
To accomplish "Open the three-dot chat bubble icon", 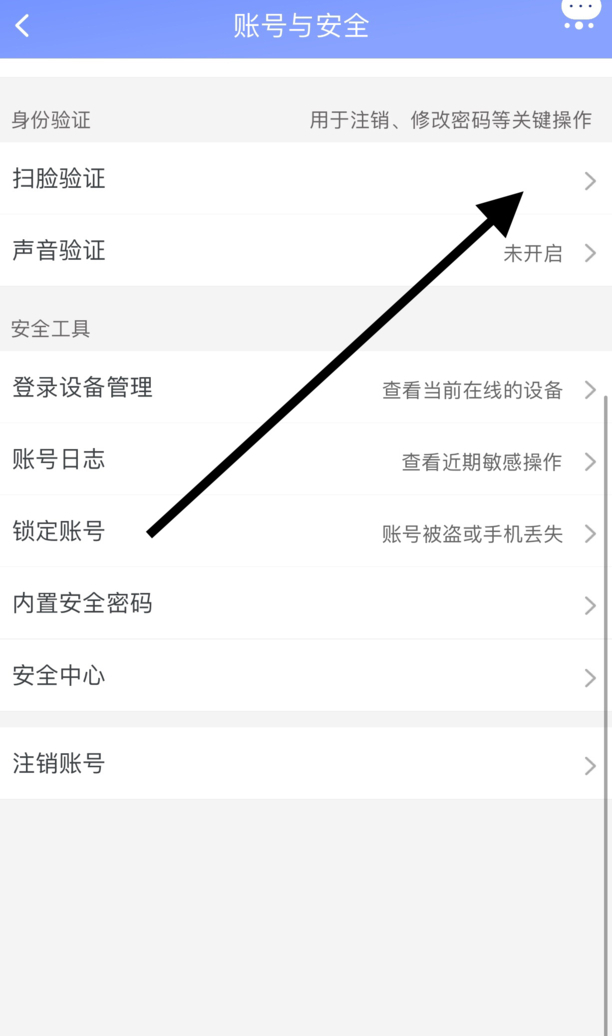I will point(580,15).
